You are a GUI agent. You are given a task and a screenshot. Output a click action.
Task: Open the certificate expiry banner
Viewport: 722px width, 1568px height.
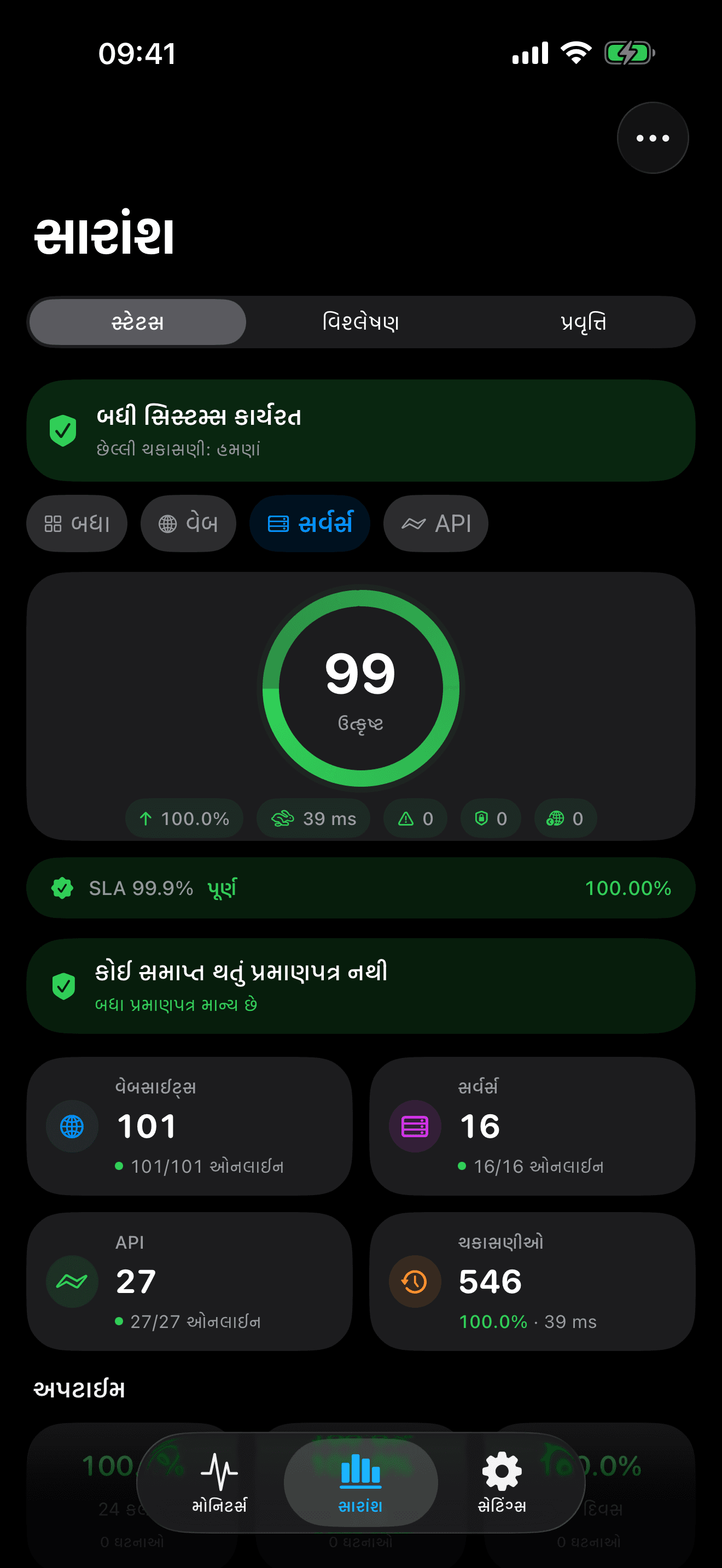[x=360, y=986]
